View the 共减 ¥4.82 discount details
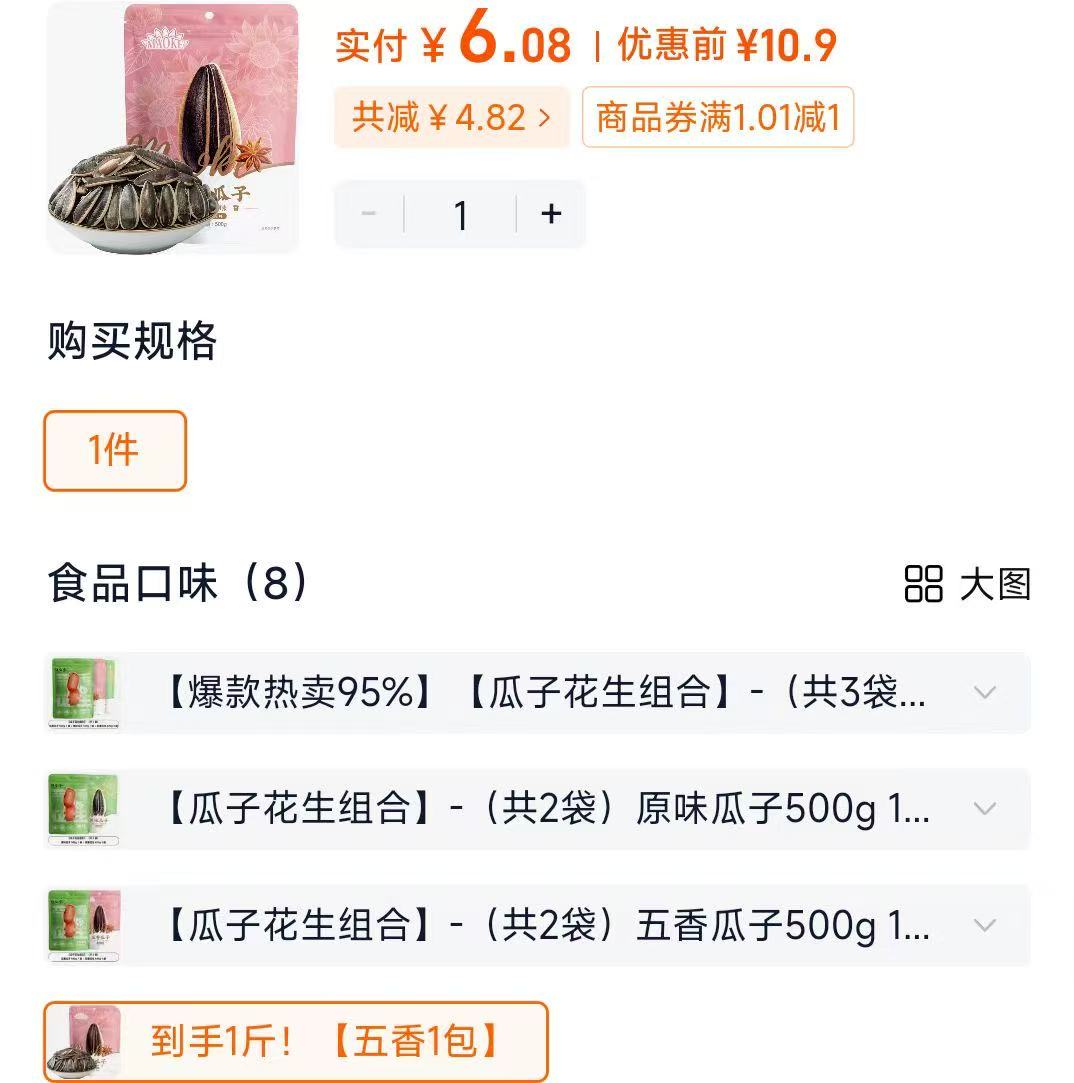 point(451,118)
